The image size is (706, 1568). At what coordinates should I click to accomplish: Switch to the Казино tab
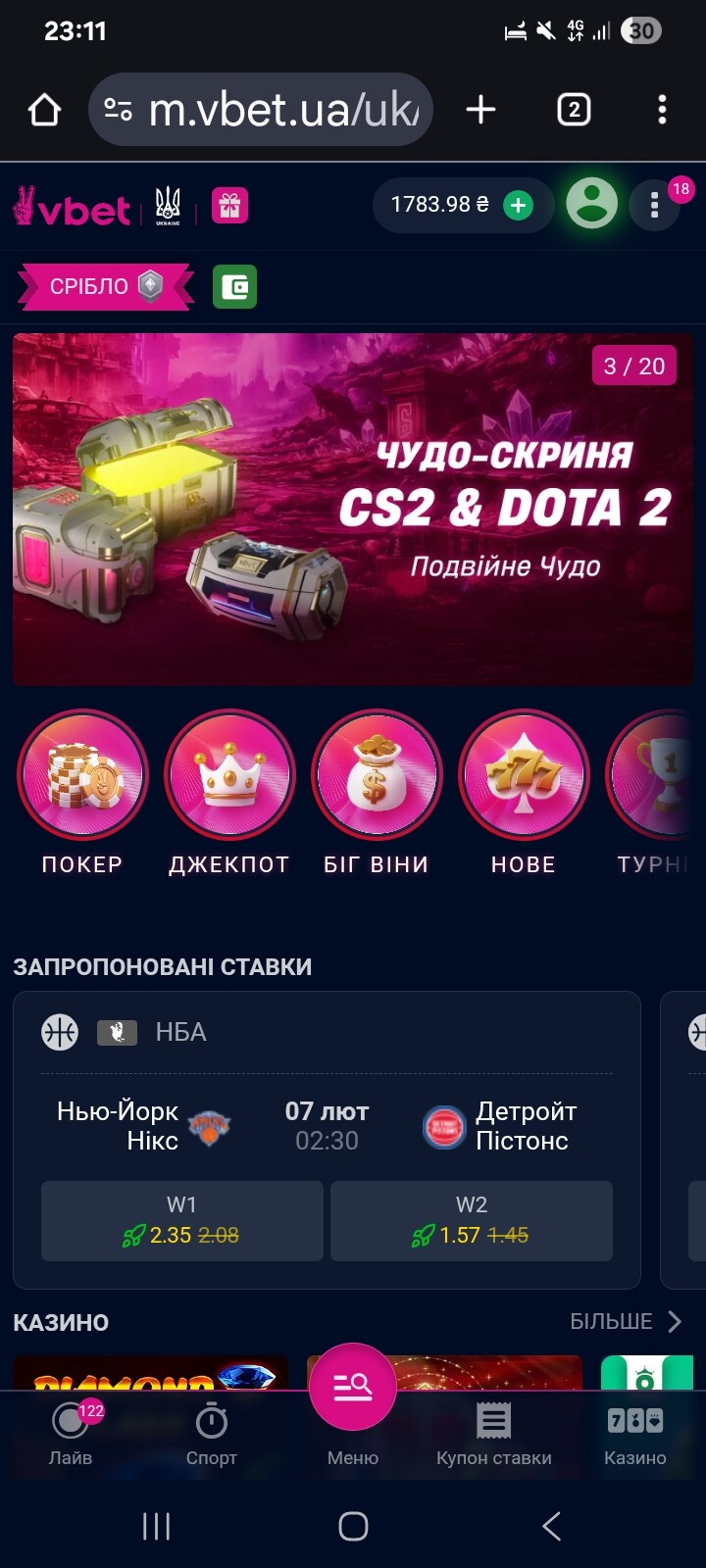pyautogui.click(x=635, y=1433)
